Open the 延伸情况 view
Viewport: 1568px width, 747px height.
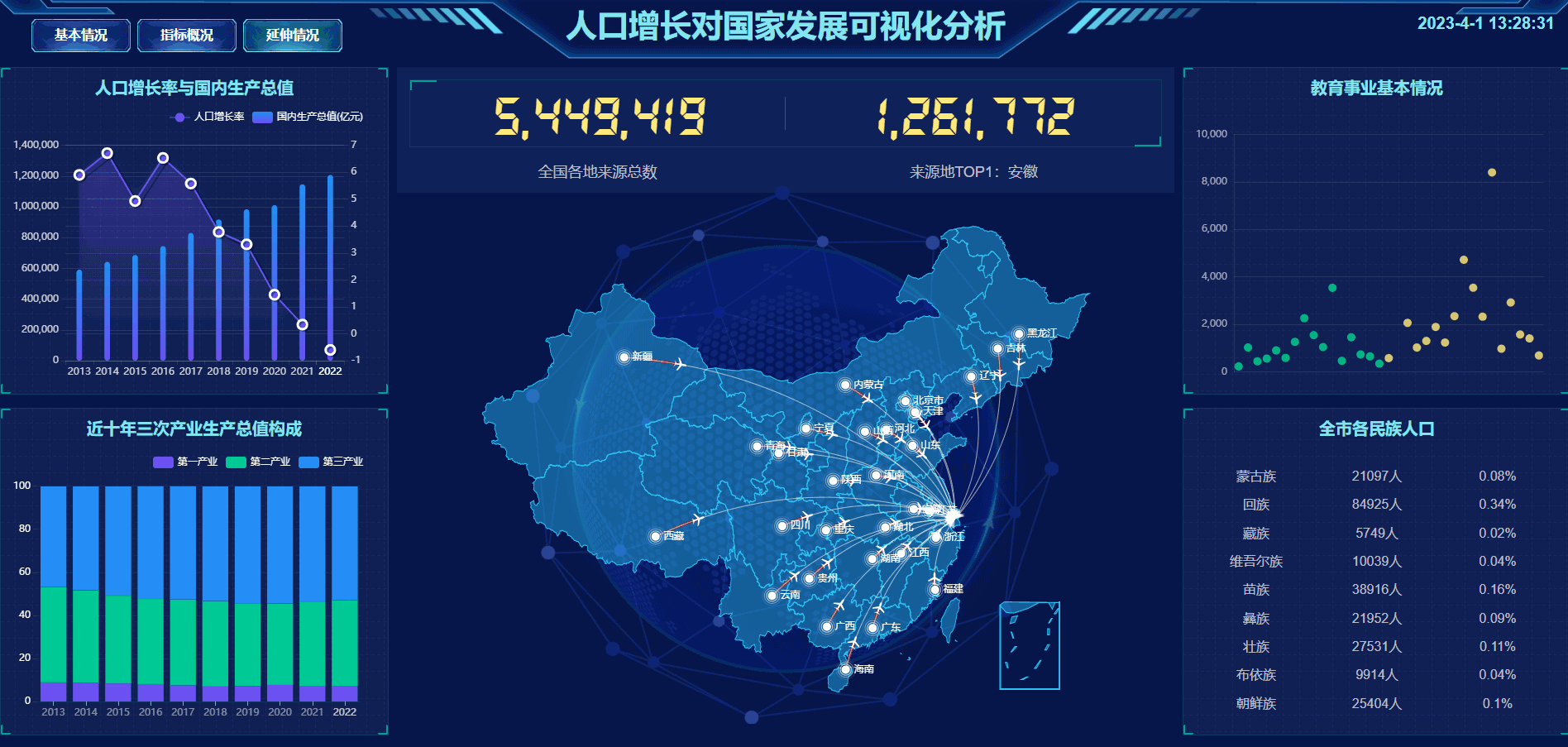(x=293, y=36)
